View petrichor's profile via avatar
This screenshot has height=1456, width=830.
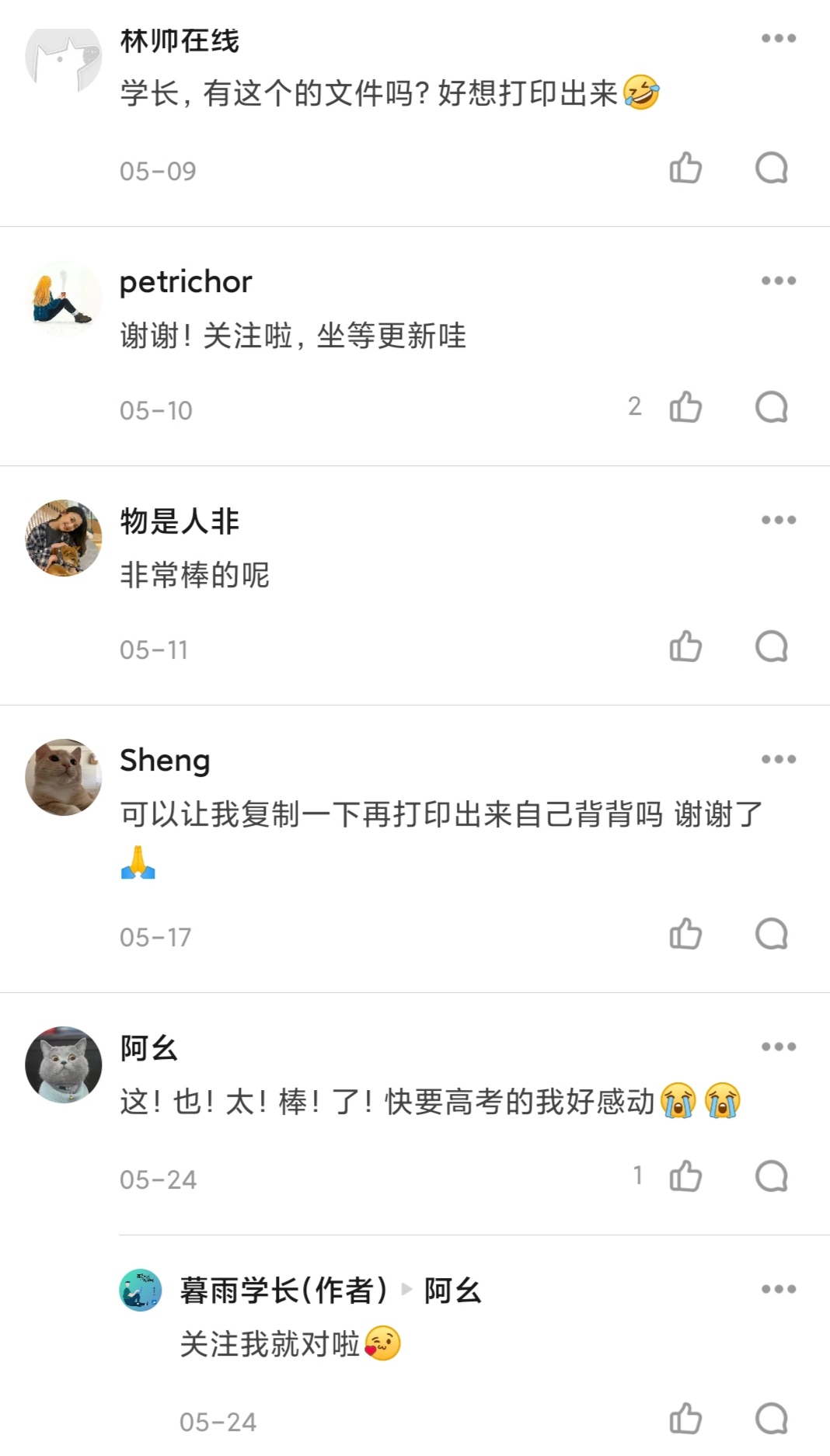pyautogui.click(x=63, y=298)
